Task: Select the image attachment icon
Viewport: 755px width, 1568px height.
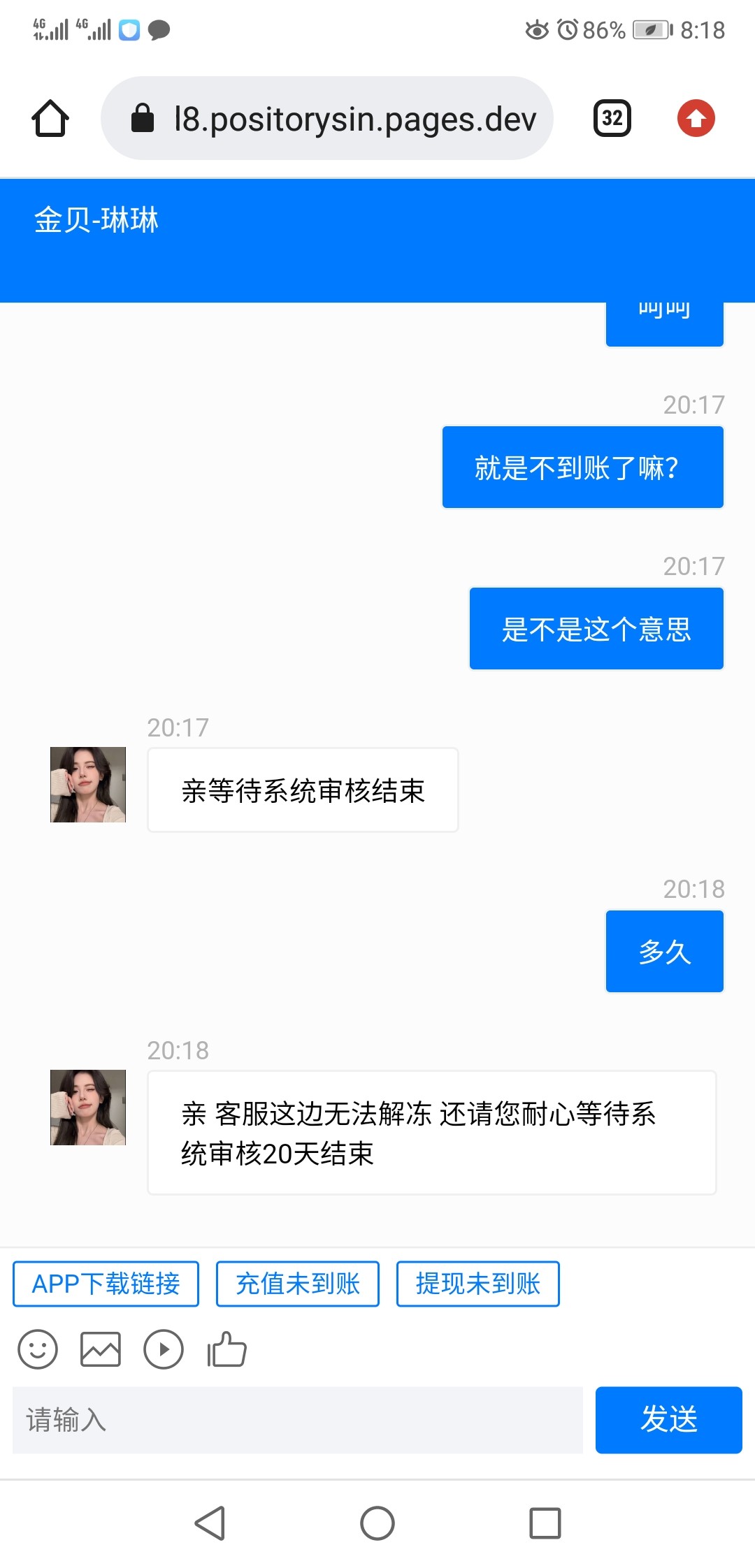Action: click(101, 1349)
